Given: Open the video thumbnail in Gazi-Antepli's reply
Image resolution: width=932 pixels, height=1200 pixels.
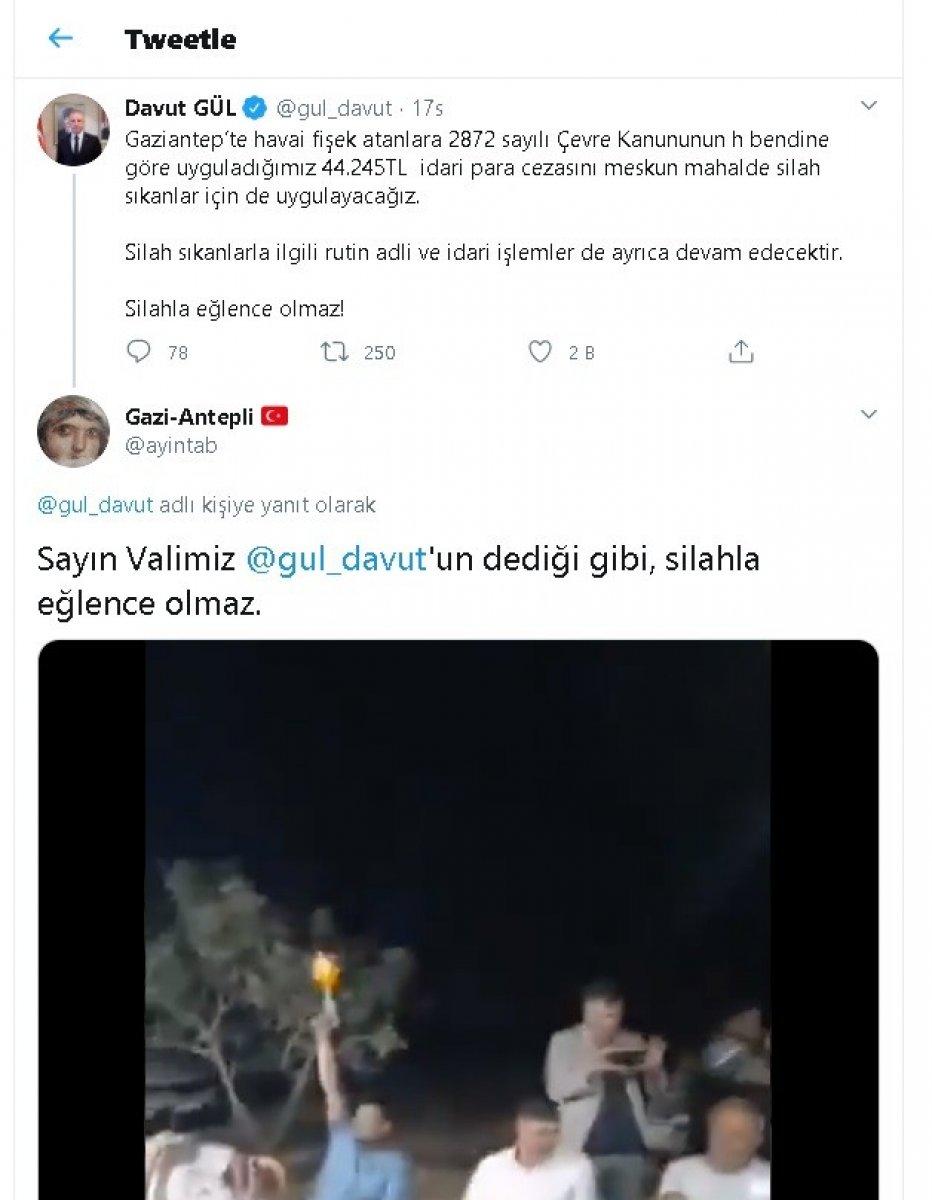Looking at the screenshot, I should pyautogui.click(x=466, y=920).
